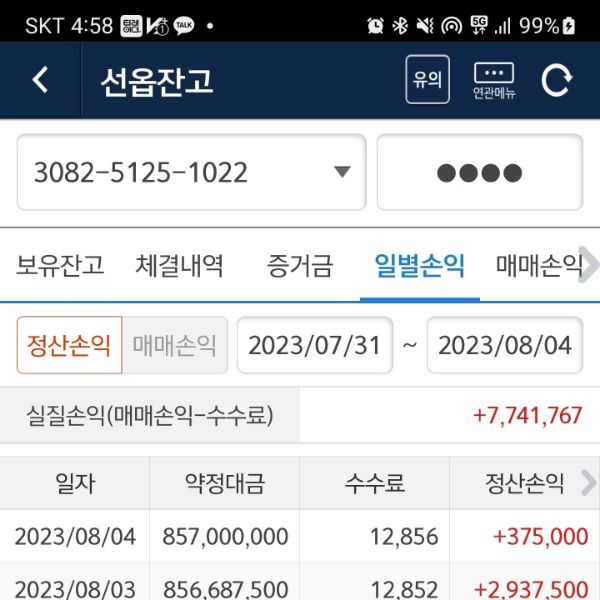Open the 연관메뉴 related menu

494,80
